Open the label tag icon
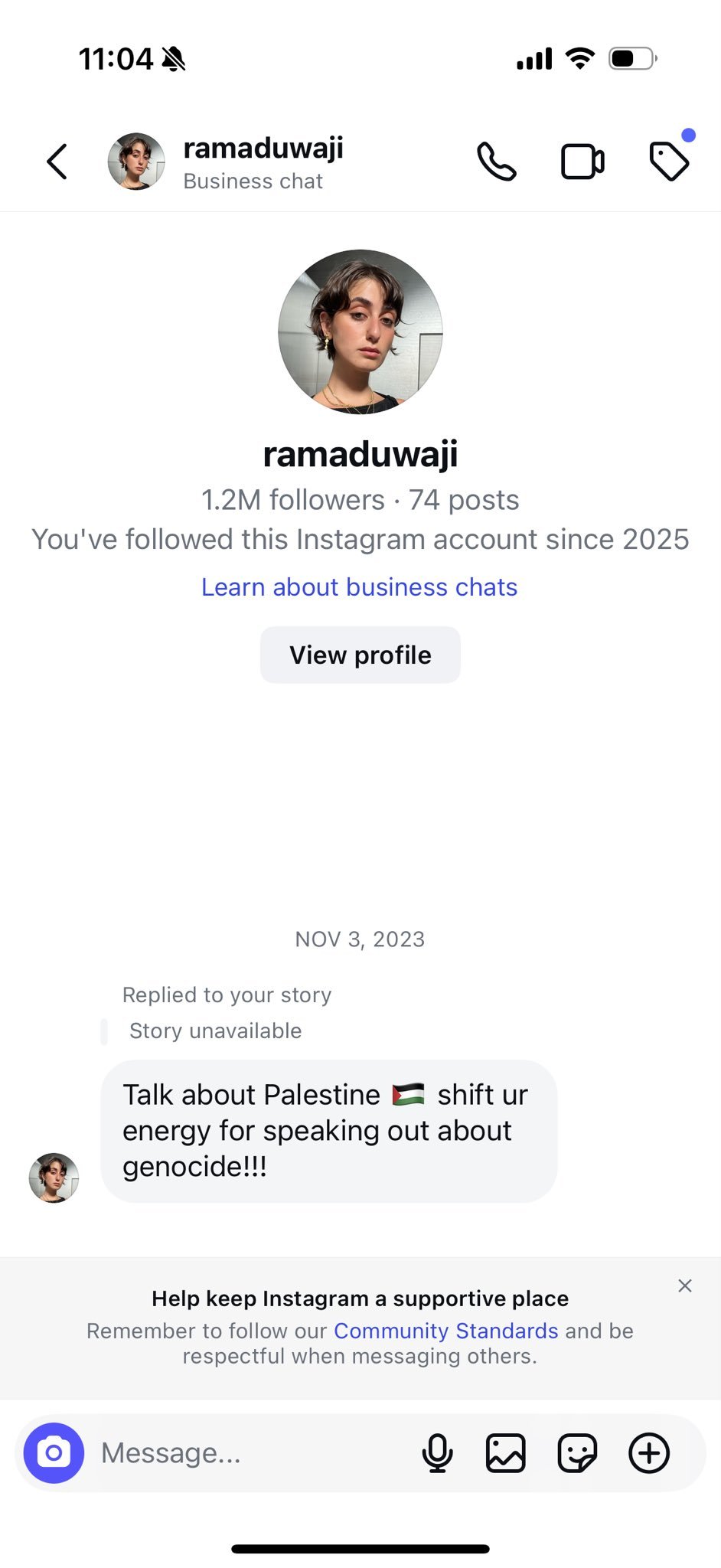This screenshot has height=1568, width=721. point(669,162)
